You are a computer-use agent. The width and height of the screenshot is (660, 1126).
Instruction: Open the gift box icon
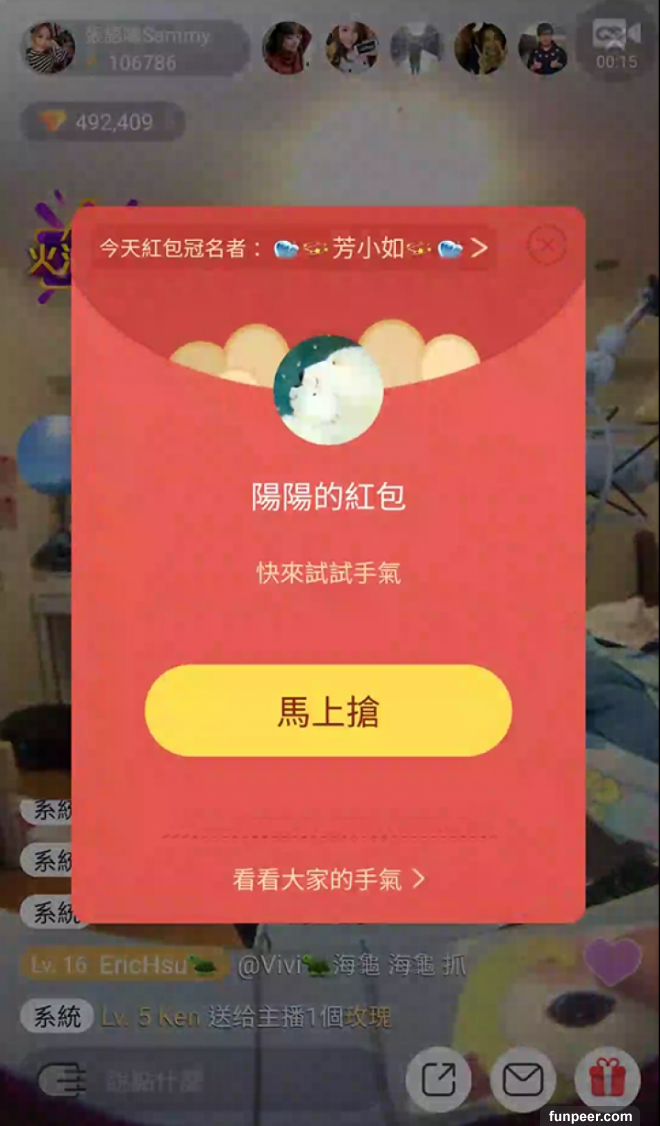pos(607,1080)
